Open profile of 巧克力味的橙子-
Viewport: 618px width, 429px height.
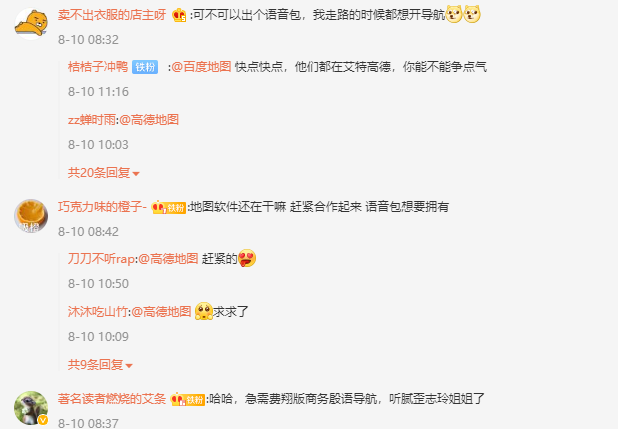coord(103,206)
